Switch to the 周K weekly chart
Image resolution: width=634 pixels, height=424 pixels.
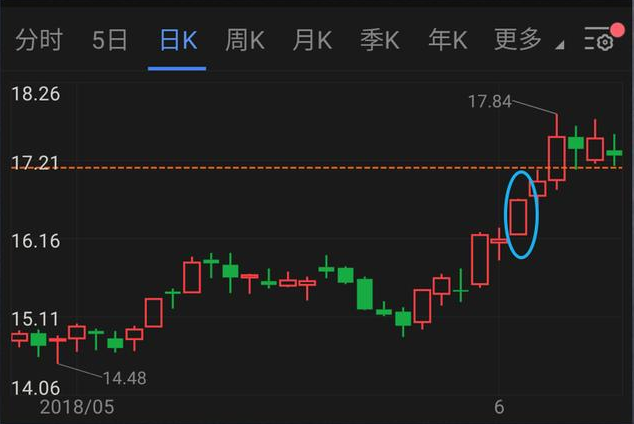(x=244, y=40)
